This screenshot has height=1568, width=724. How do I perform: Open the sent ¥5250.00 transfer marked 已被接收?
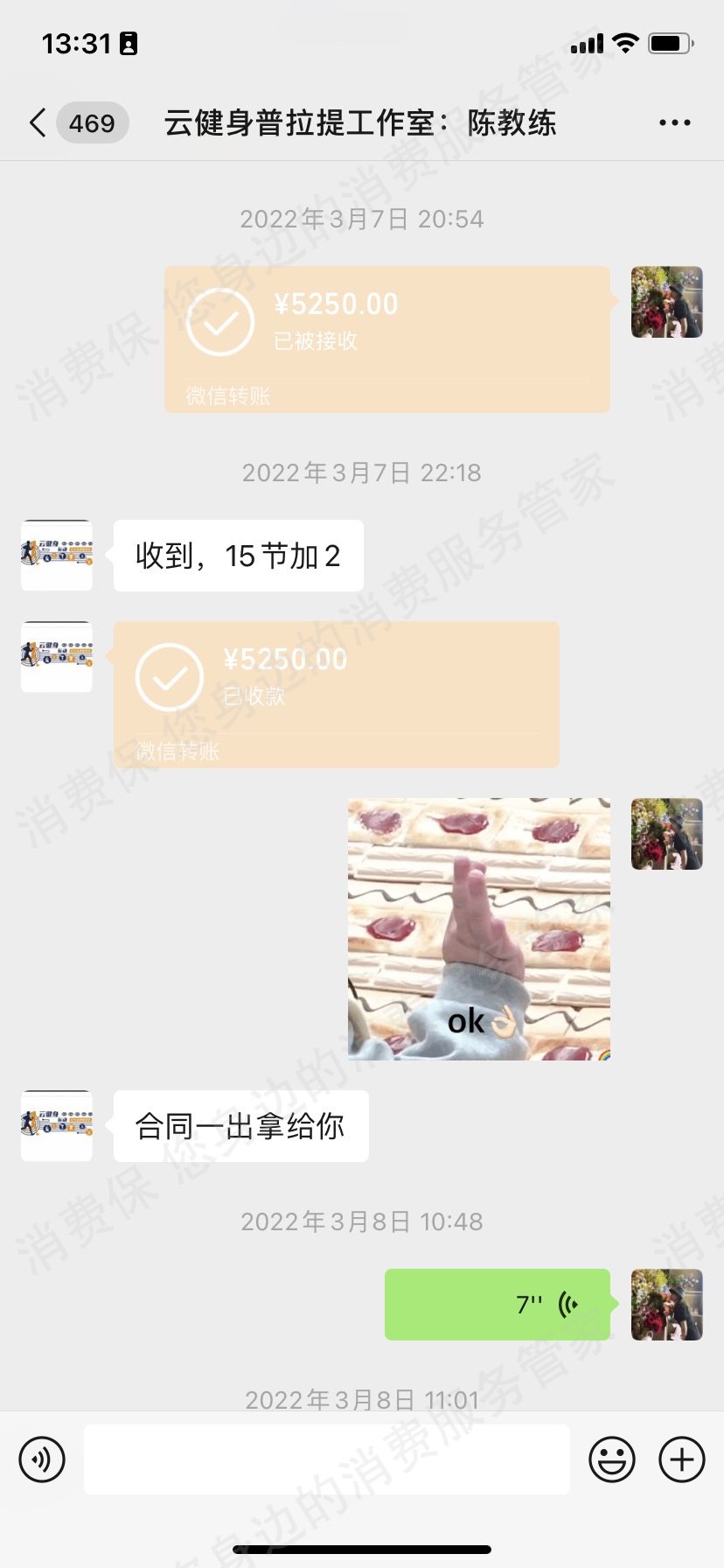click(x=386, y=339)
